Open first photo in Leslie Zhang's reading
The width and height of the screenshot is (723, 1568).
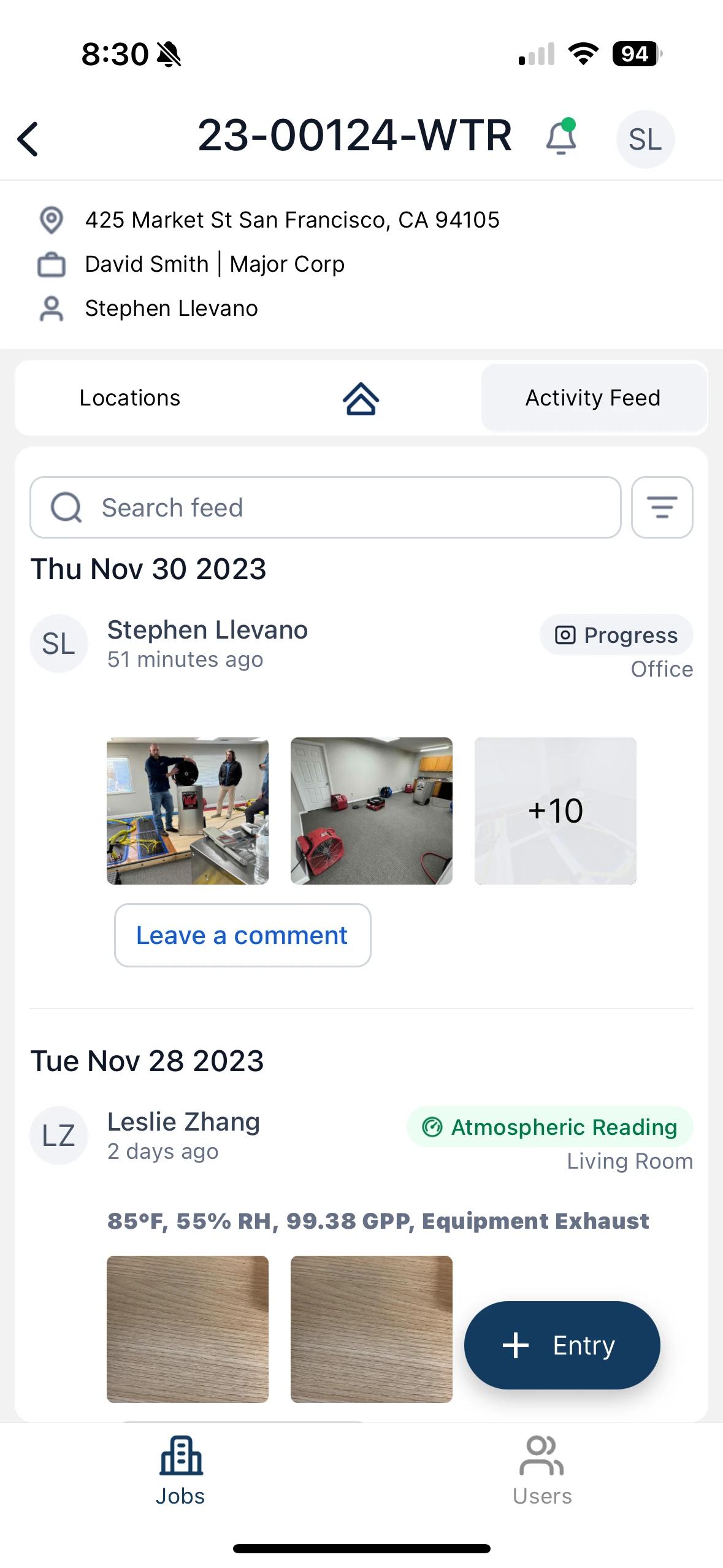click(188, 1329)
